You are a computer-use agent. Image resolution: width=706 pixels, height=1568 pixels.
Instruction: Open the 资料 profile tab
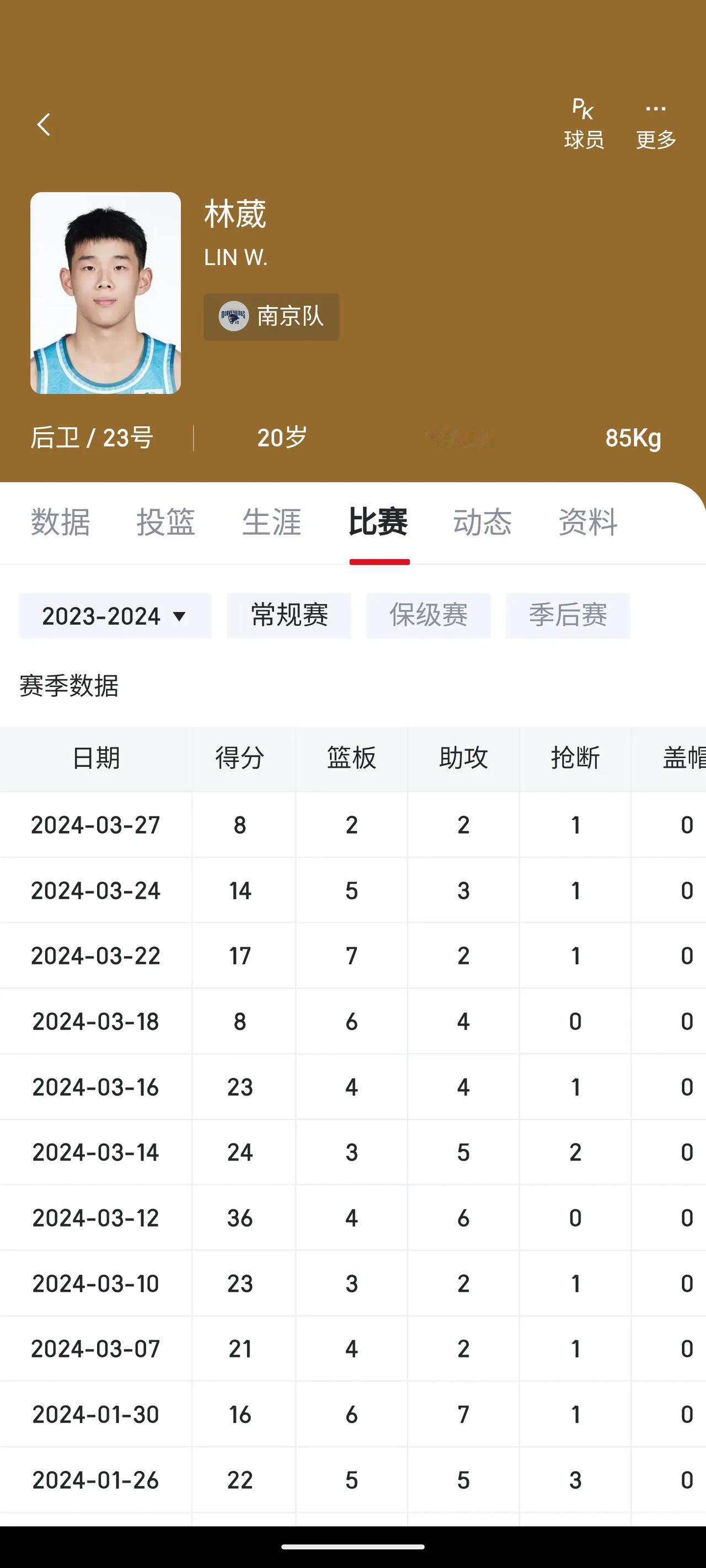click(587, 522)
